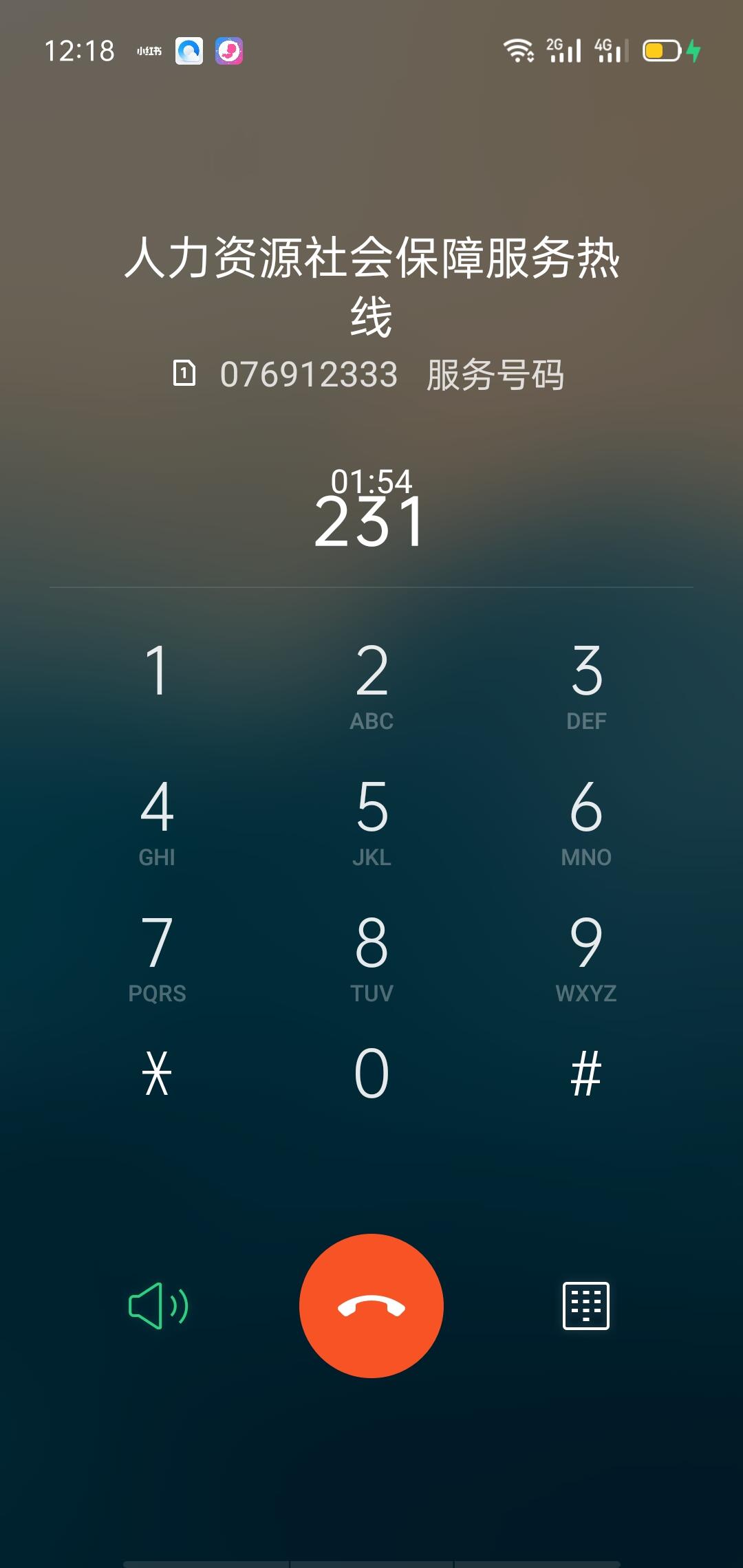Enter digit 7 PQRS
743x1568 pixels.
point(157,955)
